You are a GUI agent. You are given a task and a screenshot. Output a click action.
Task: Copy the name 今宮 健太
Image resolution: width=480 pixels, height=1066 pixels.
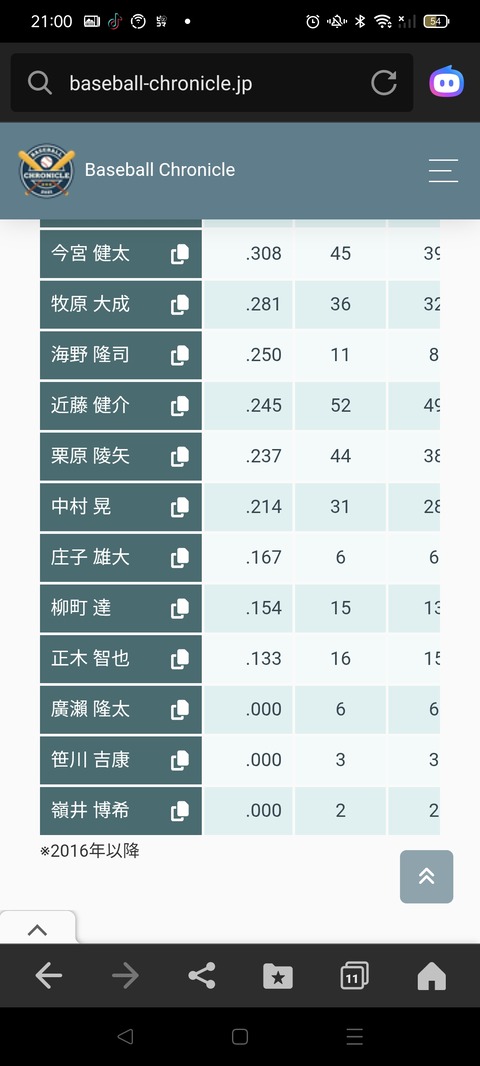(x=179, y=254)
